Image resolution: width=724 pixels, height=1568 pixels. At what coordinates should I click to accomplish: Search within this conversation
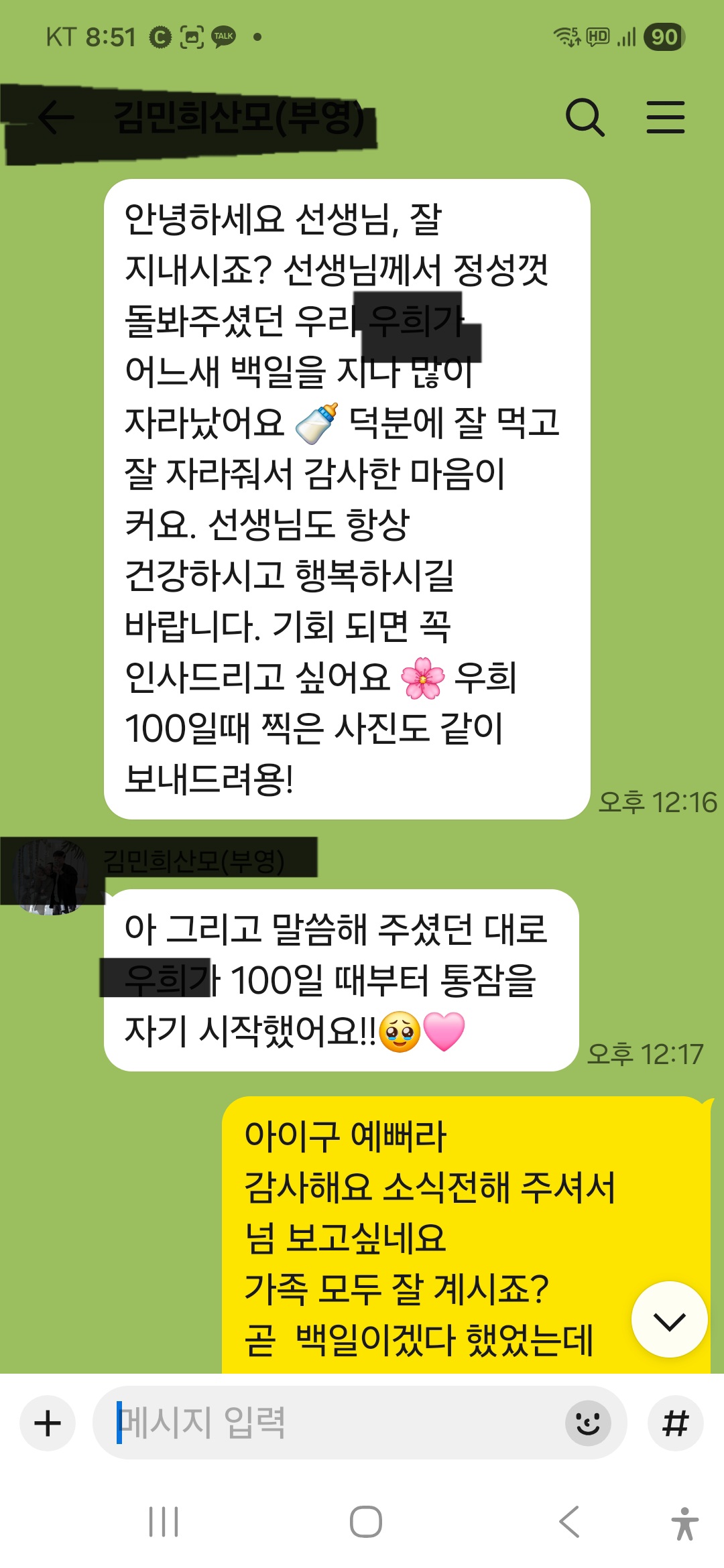coord(585,117)
